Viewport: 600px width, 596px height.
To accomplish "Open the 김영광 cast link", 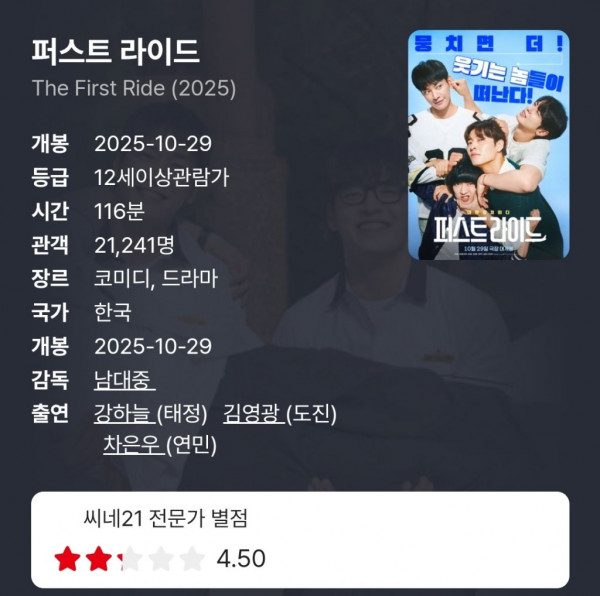I will (x=253, y=413).
